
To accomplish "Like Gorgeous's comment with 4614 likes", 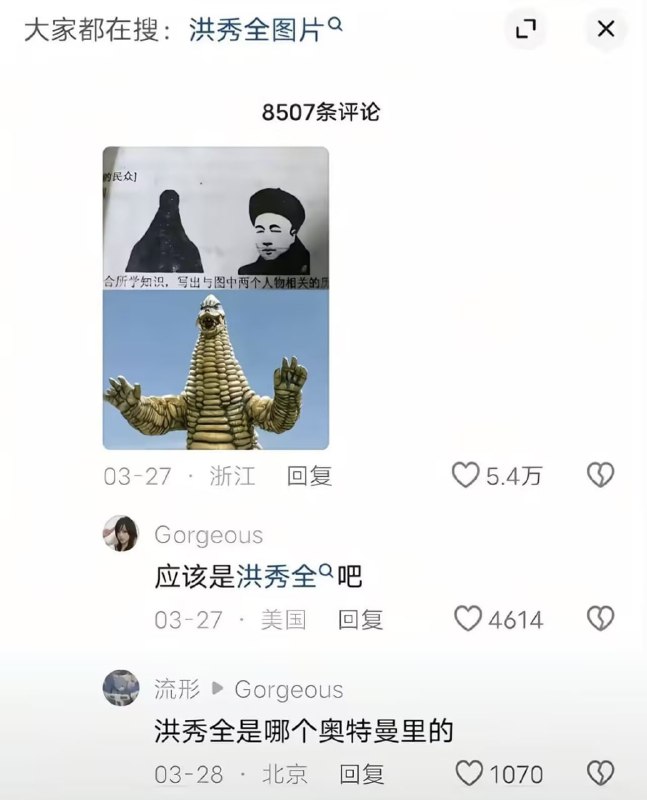I will point(468,620).
